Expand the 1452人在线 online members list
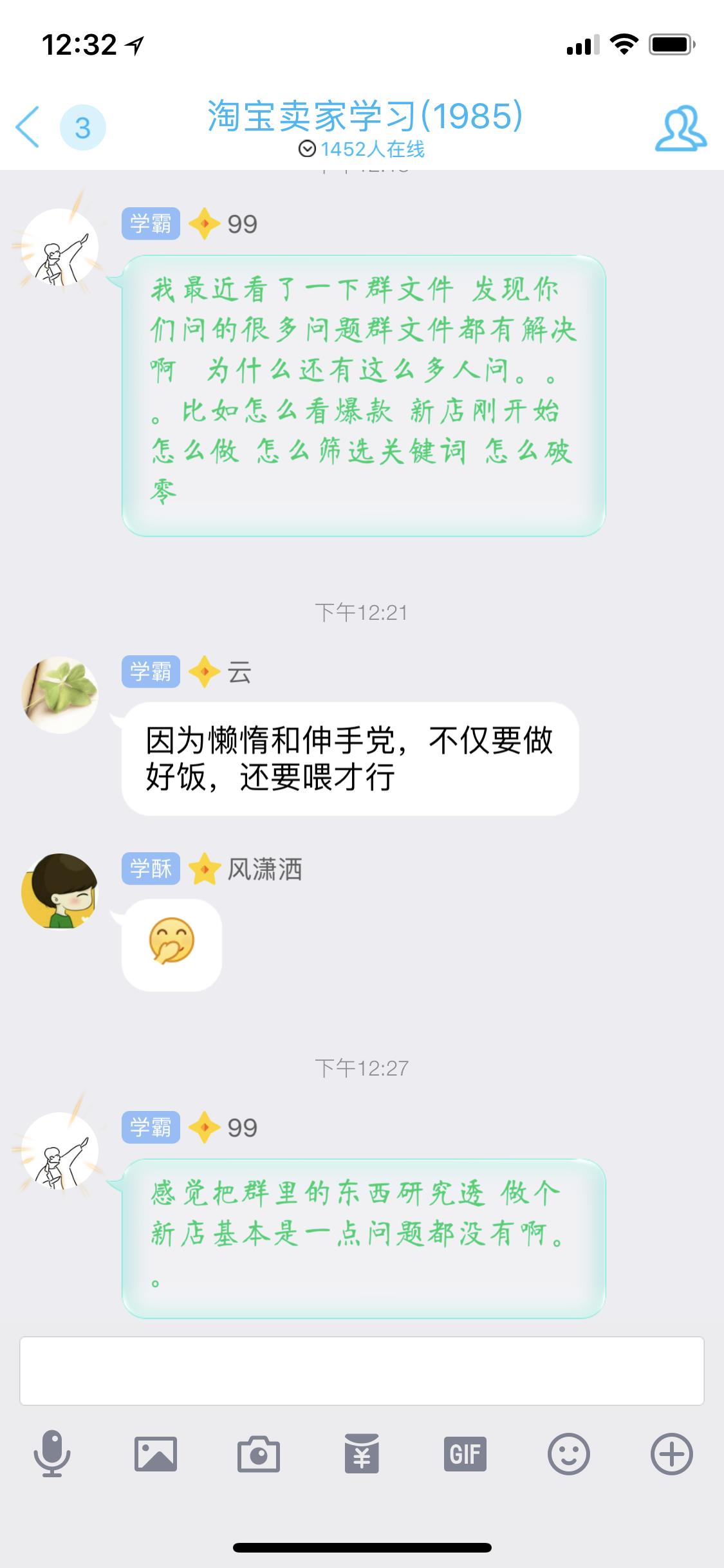The width and height of the screenshot is (724, 1568). point(362,148)
